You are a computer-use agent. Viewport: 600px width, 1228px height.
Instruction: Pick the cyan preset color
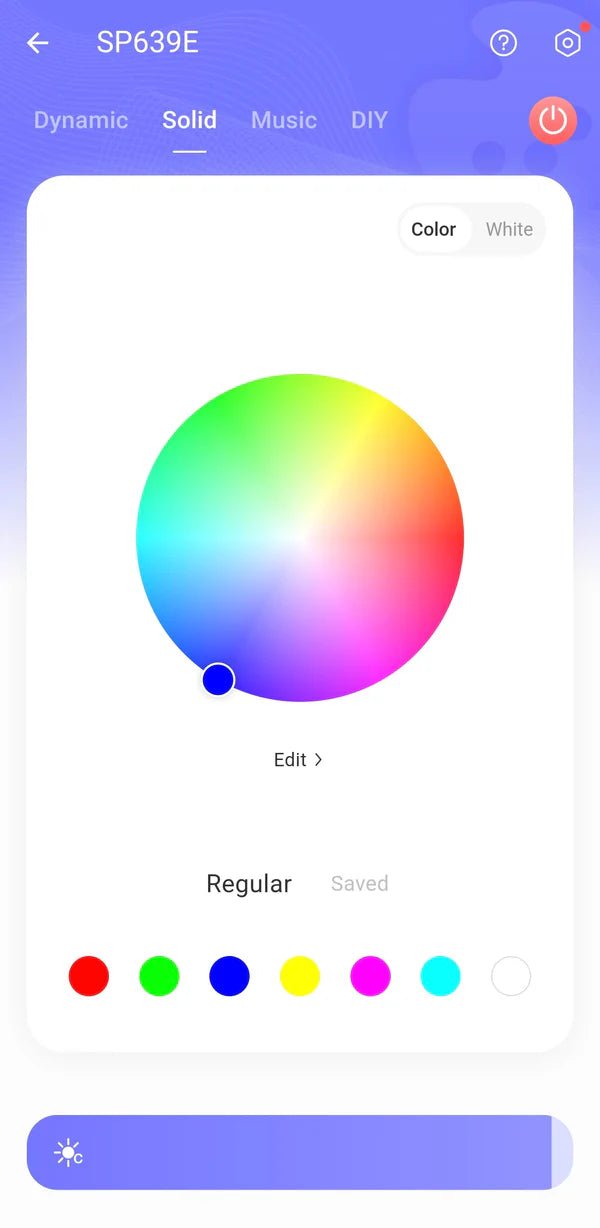[x=440, y=976]
